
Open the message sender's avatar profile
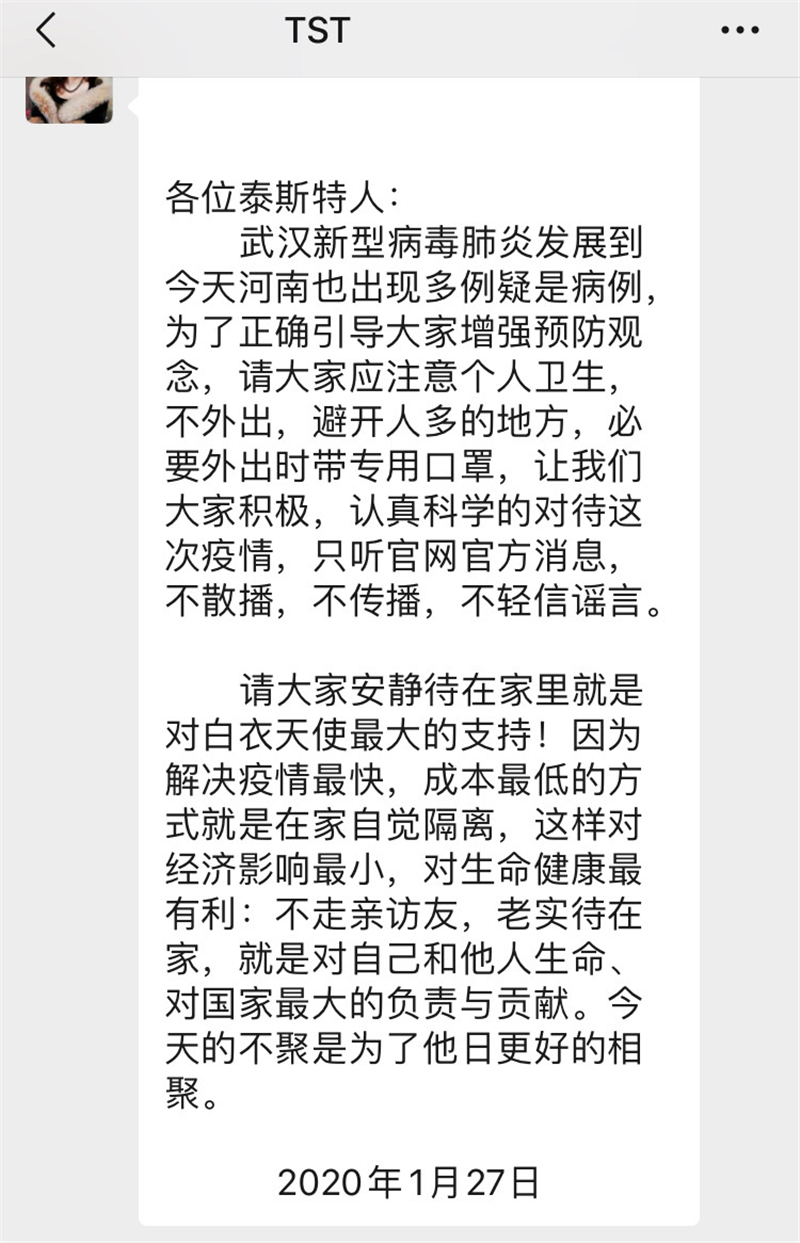coord(69,99)
